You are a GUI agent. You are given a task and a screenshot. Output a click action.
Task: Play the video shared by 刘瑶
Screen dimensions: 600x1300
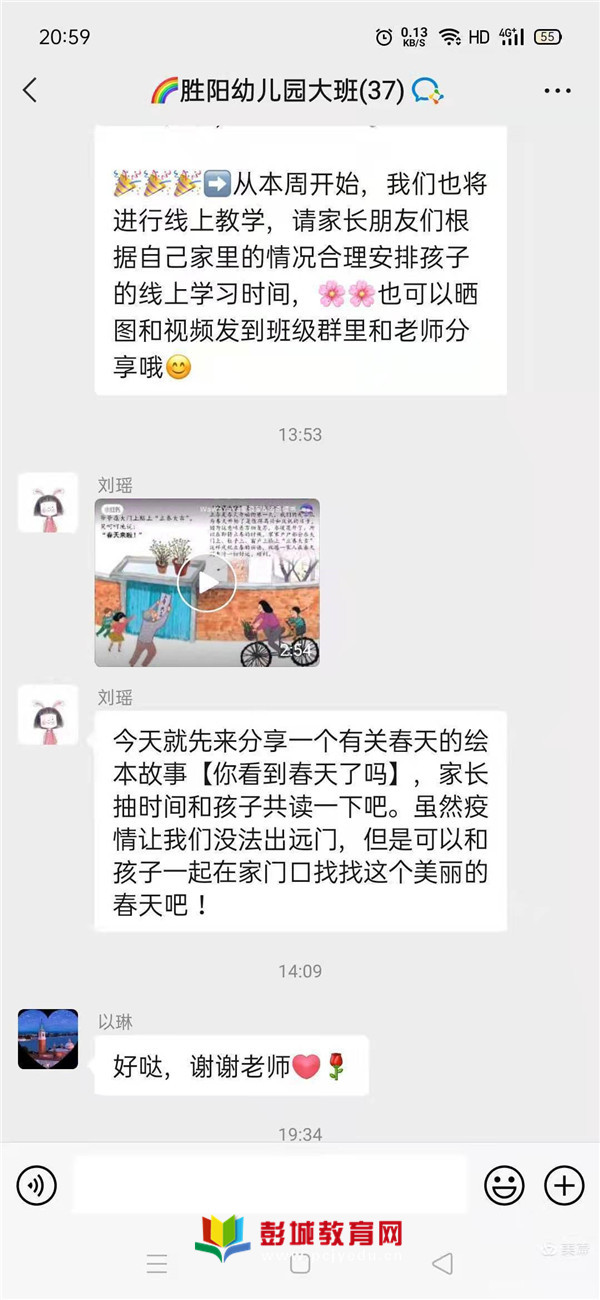pyautogui.click(x=207, y=583)
